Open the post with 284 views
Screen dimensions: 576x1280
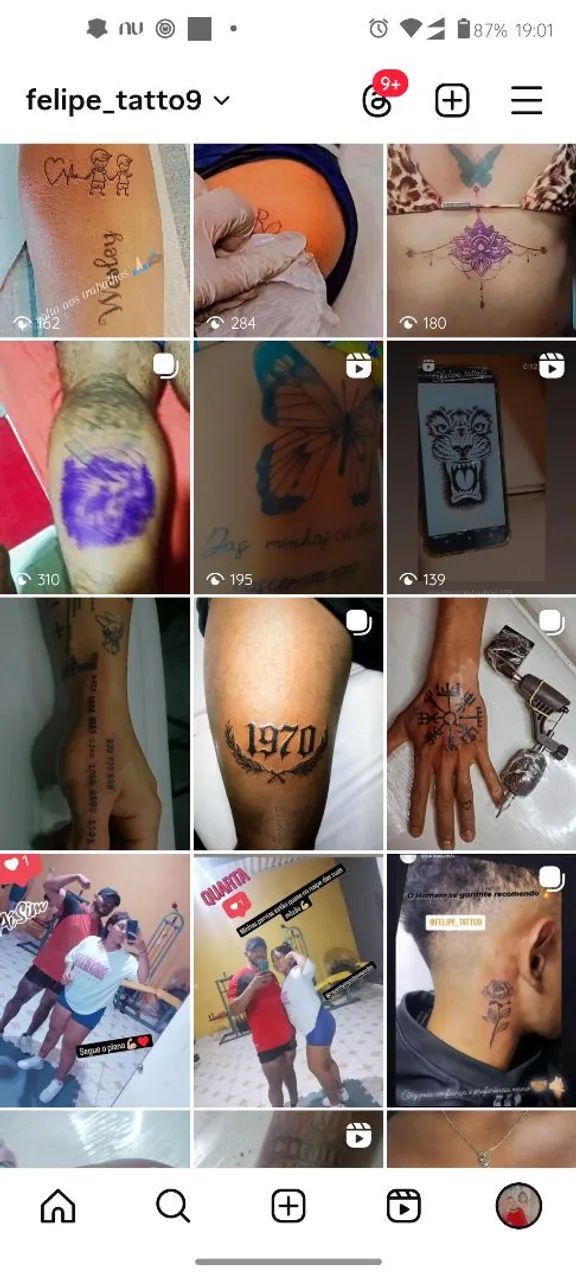288,240
